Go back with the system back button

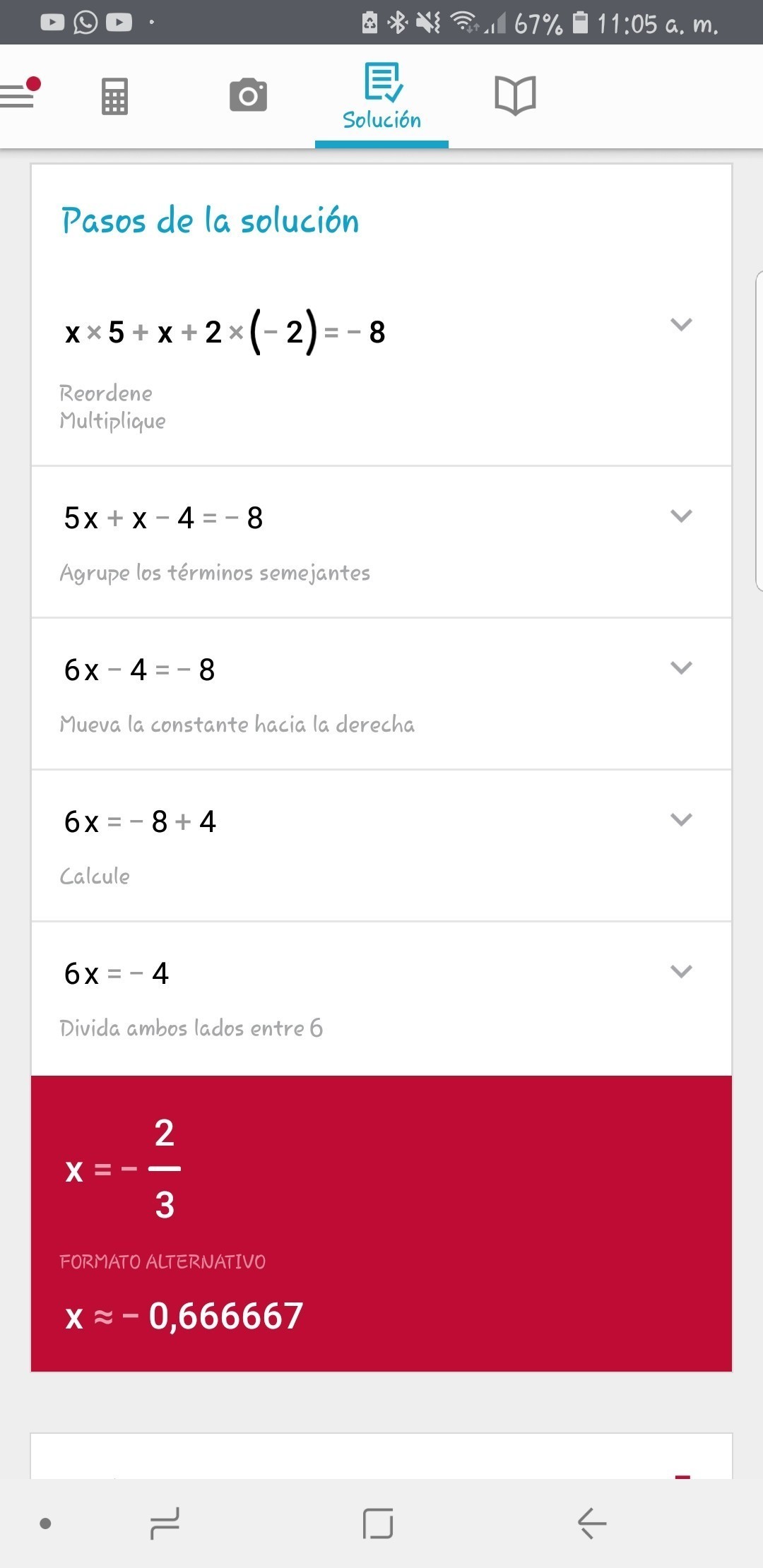[591, 1523]
